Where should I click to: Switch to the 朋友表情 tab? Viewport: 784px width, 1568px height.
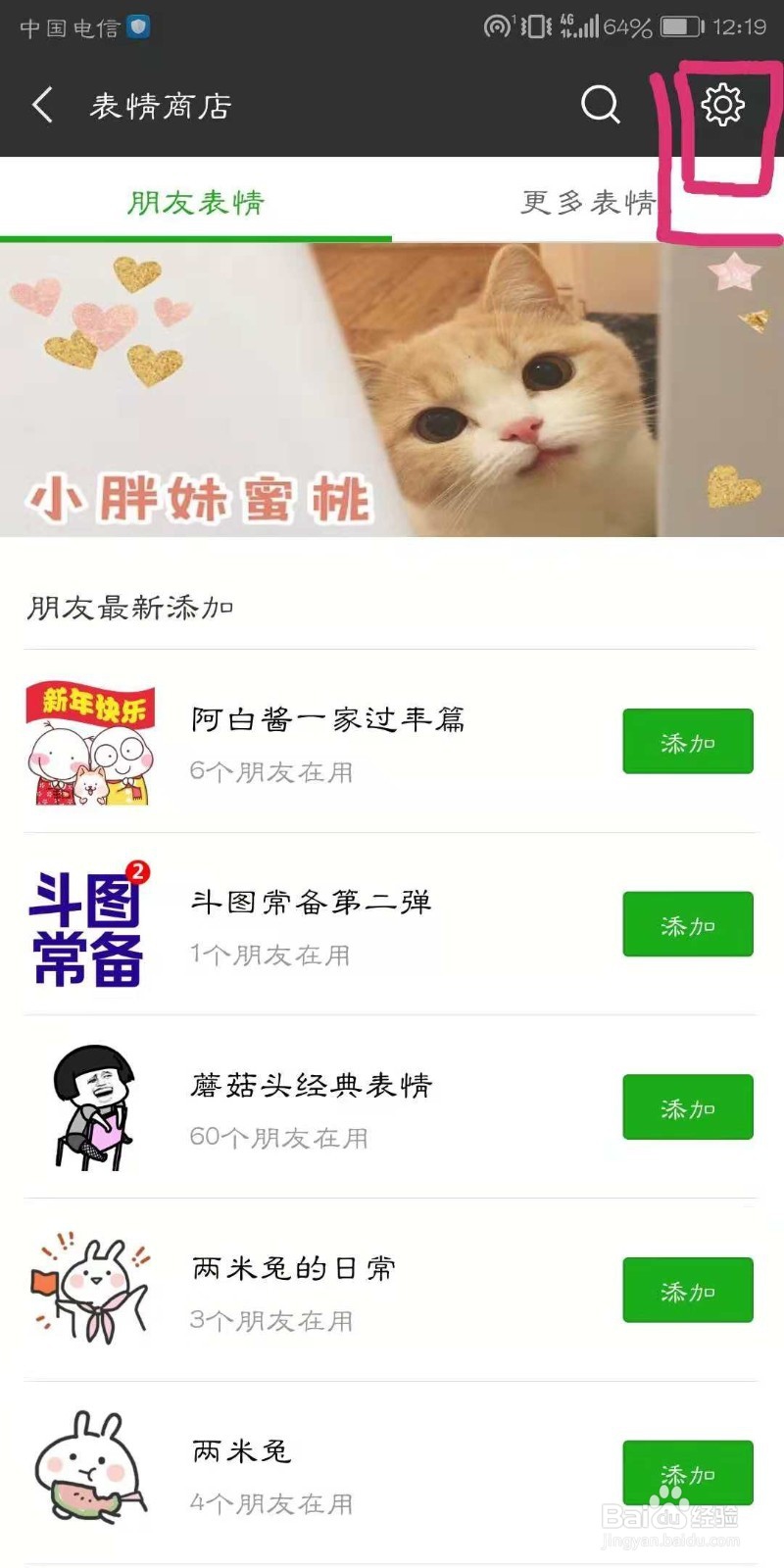196,201
